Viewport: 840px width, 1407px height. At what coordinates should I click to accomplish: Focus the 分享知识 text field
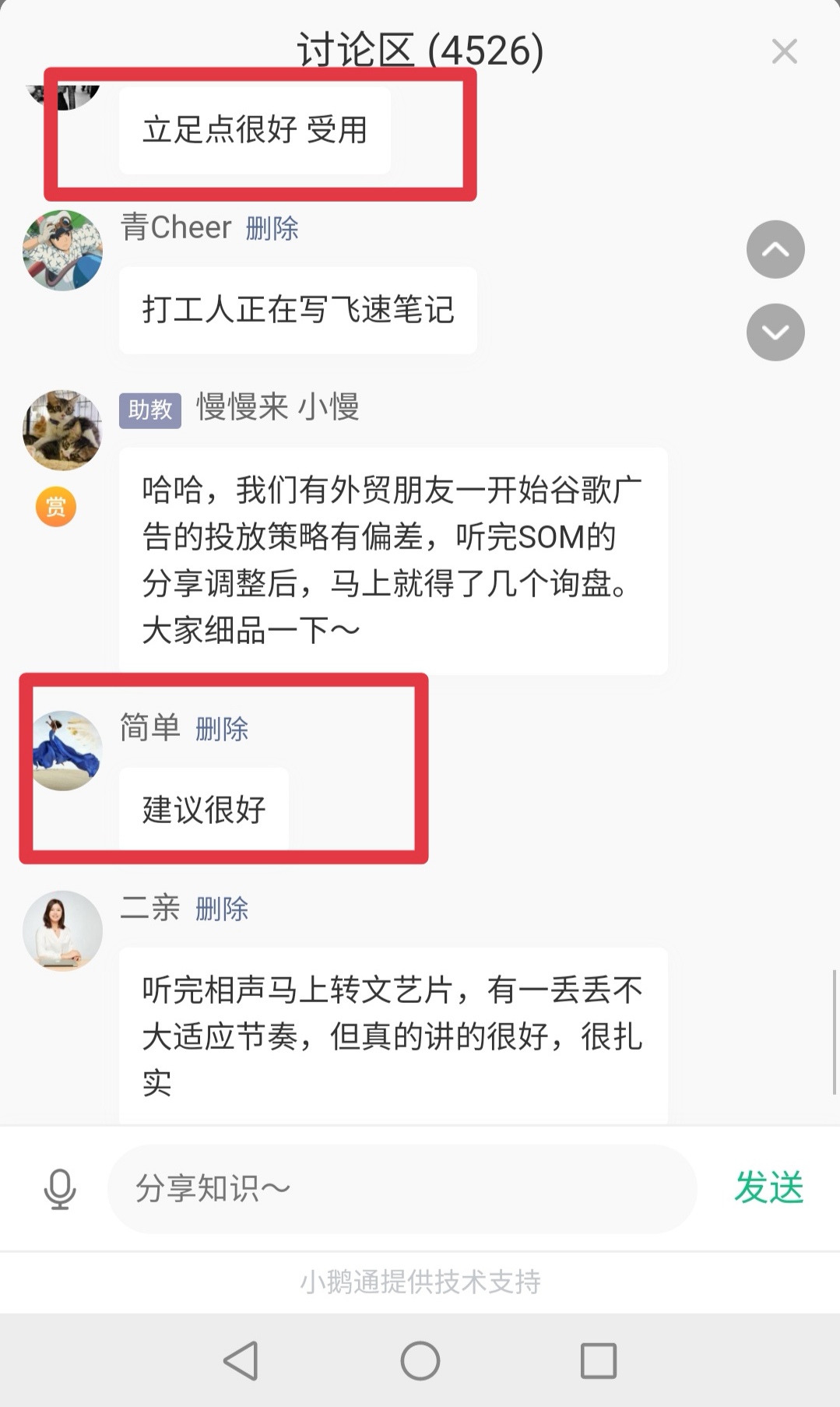coord(401,1189)
